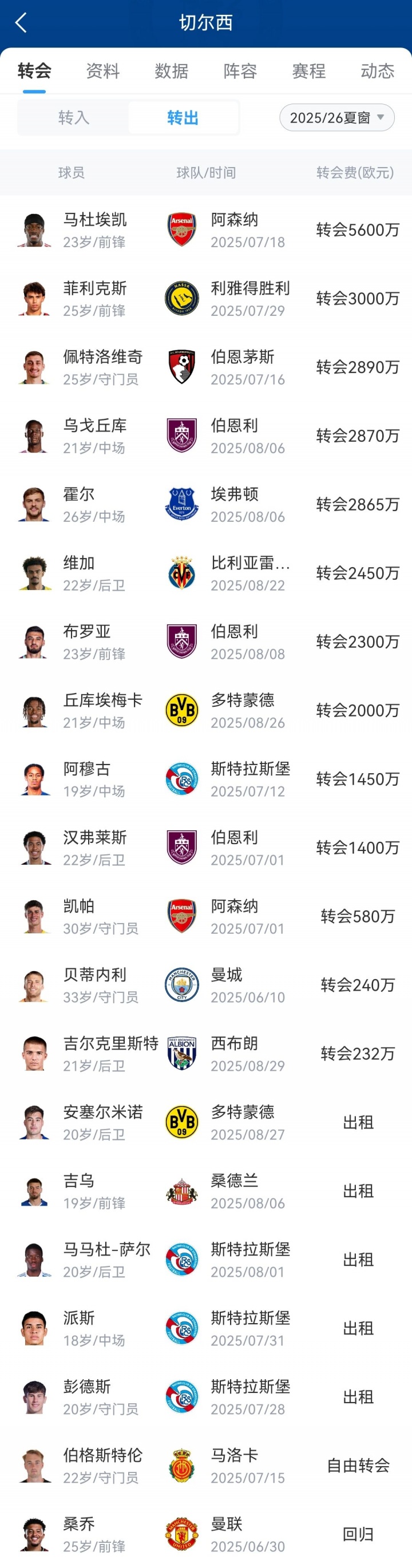Open the 2025/26夏窗 transfer window dropdown

click(x=336, y=117)
